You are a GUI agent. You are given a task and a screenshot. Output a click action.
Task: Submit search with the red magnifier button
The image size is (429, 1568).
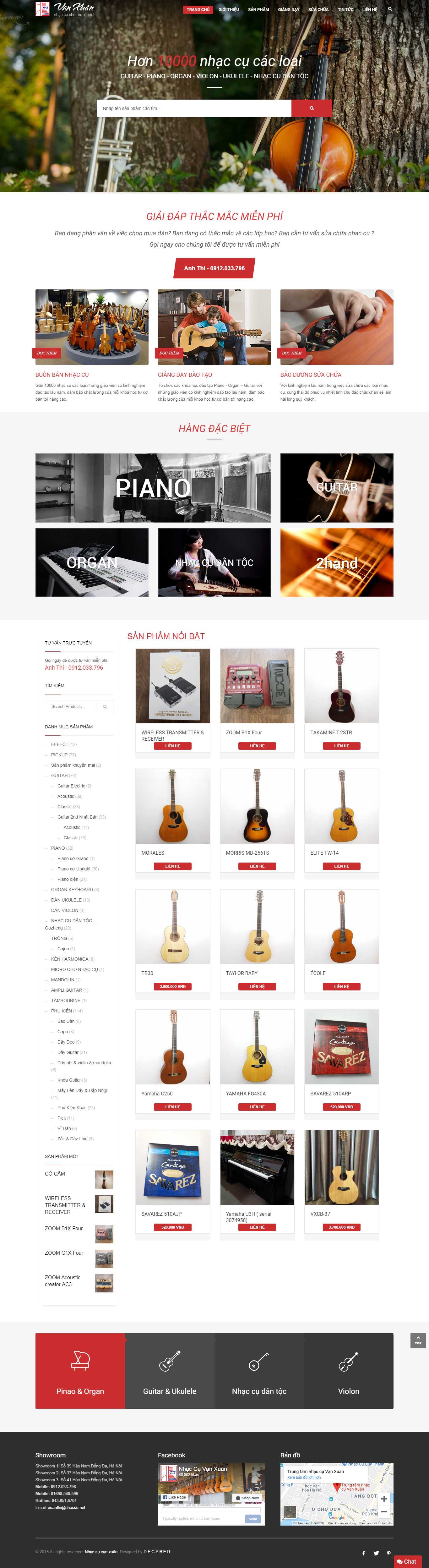[312, 108]
